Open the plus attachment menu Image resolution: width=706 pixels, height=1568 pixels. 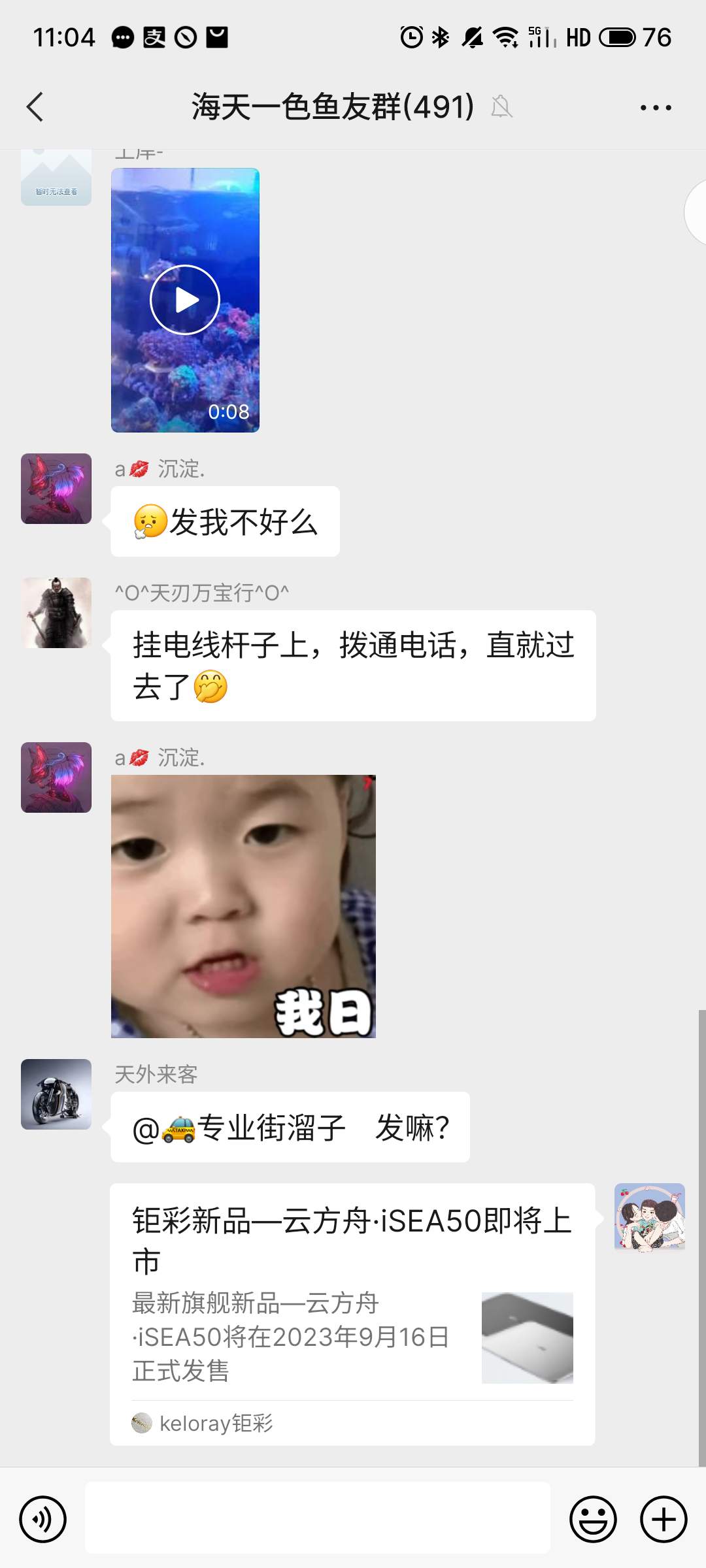coord(664,1519)
